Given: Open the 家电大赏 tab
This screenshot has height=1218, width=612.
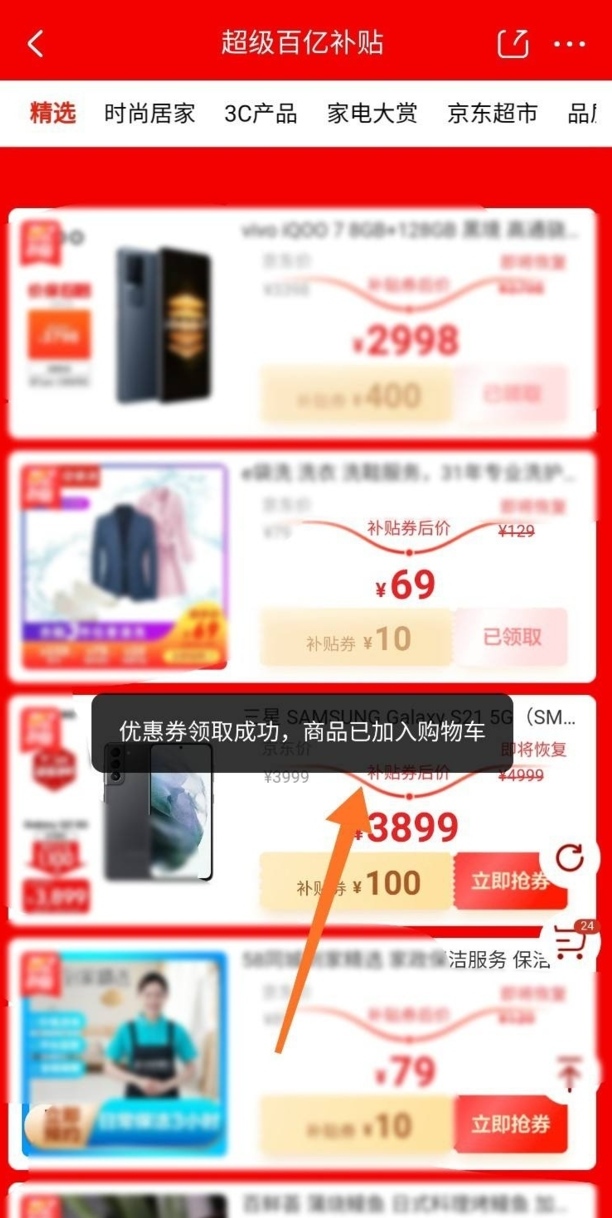Looking at the screenshot, I should point(372,113).
